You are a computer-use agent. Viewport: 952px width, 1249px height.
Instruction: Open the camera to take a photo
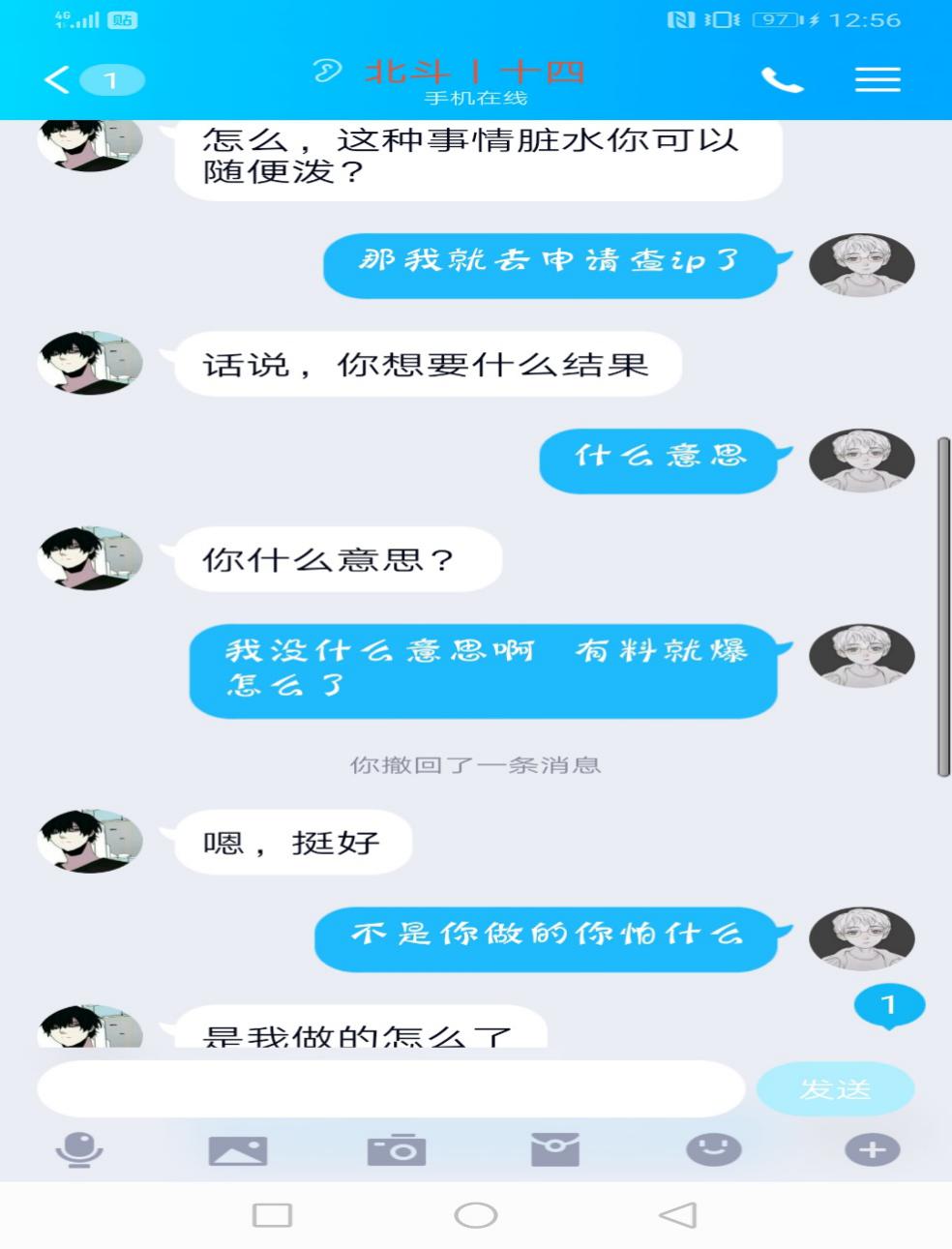pyautogui.click(x=397, y=1149)
